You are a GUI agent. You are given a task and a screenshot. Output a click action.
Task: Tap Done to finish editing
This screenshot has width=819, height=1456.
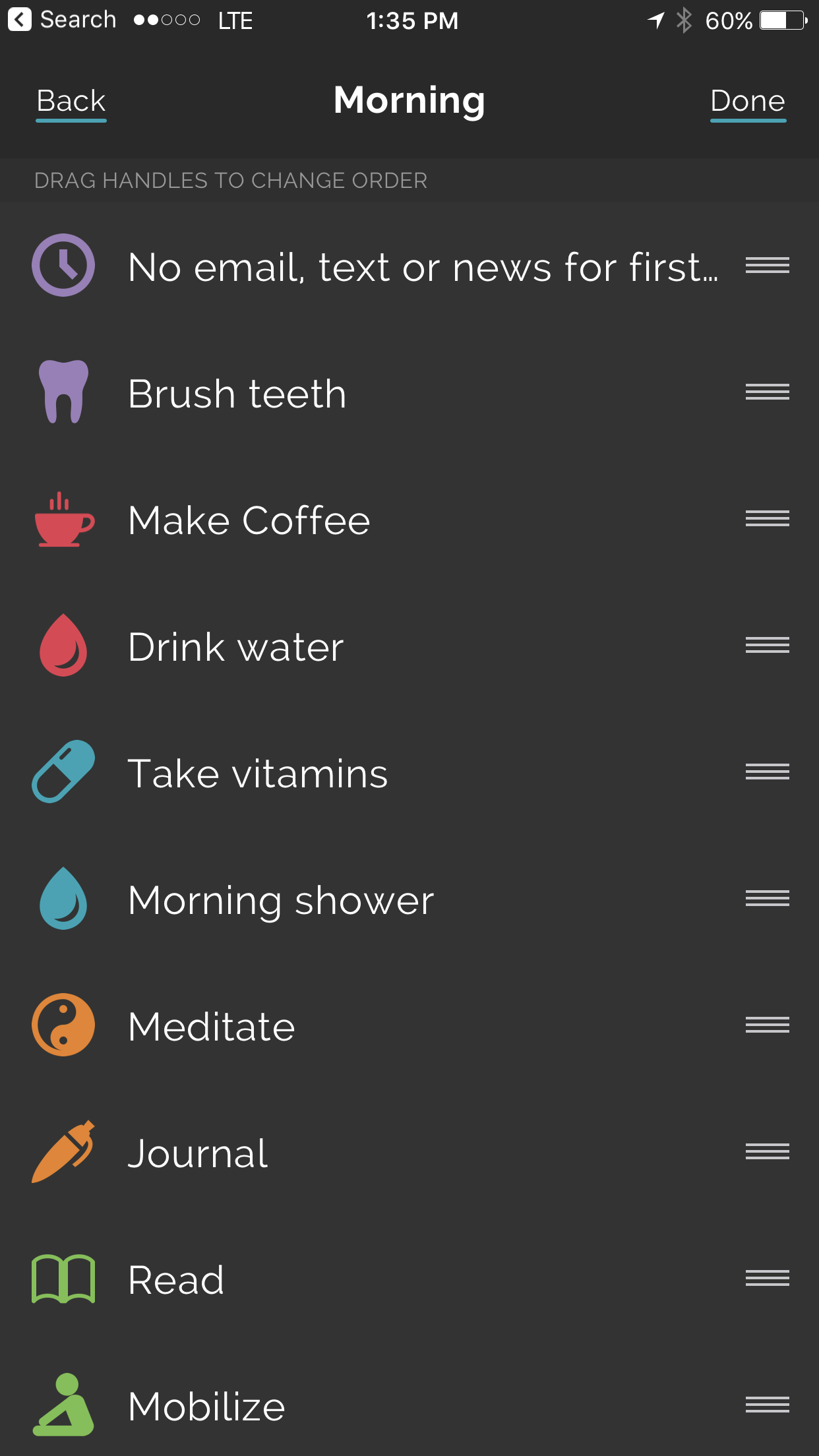coord(748,102)
